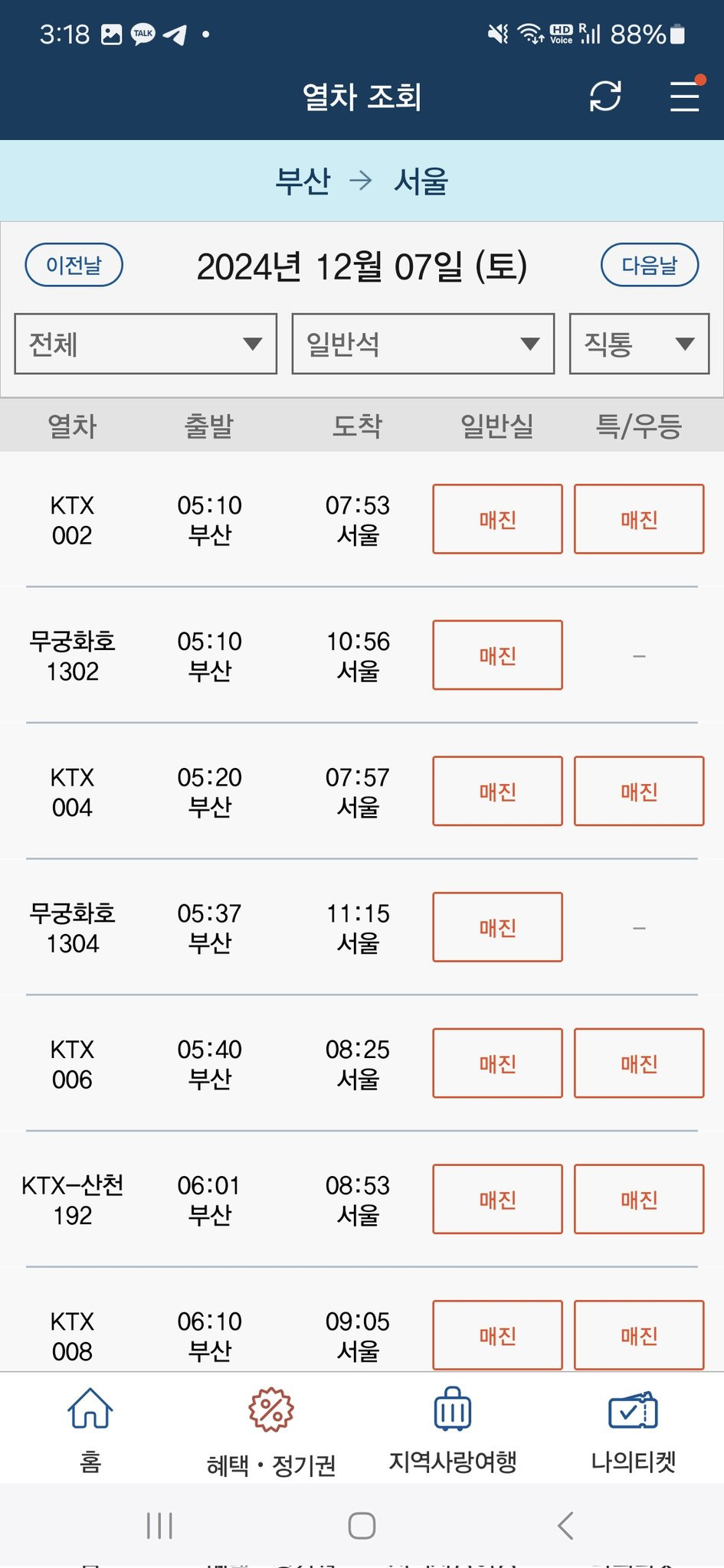724x1568 pixels.
Task: Tap 이전날 to view previous day
Action: [74, 264]
